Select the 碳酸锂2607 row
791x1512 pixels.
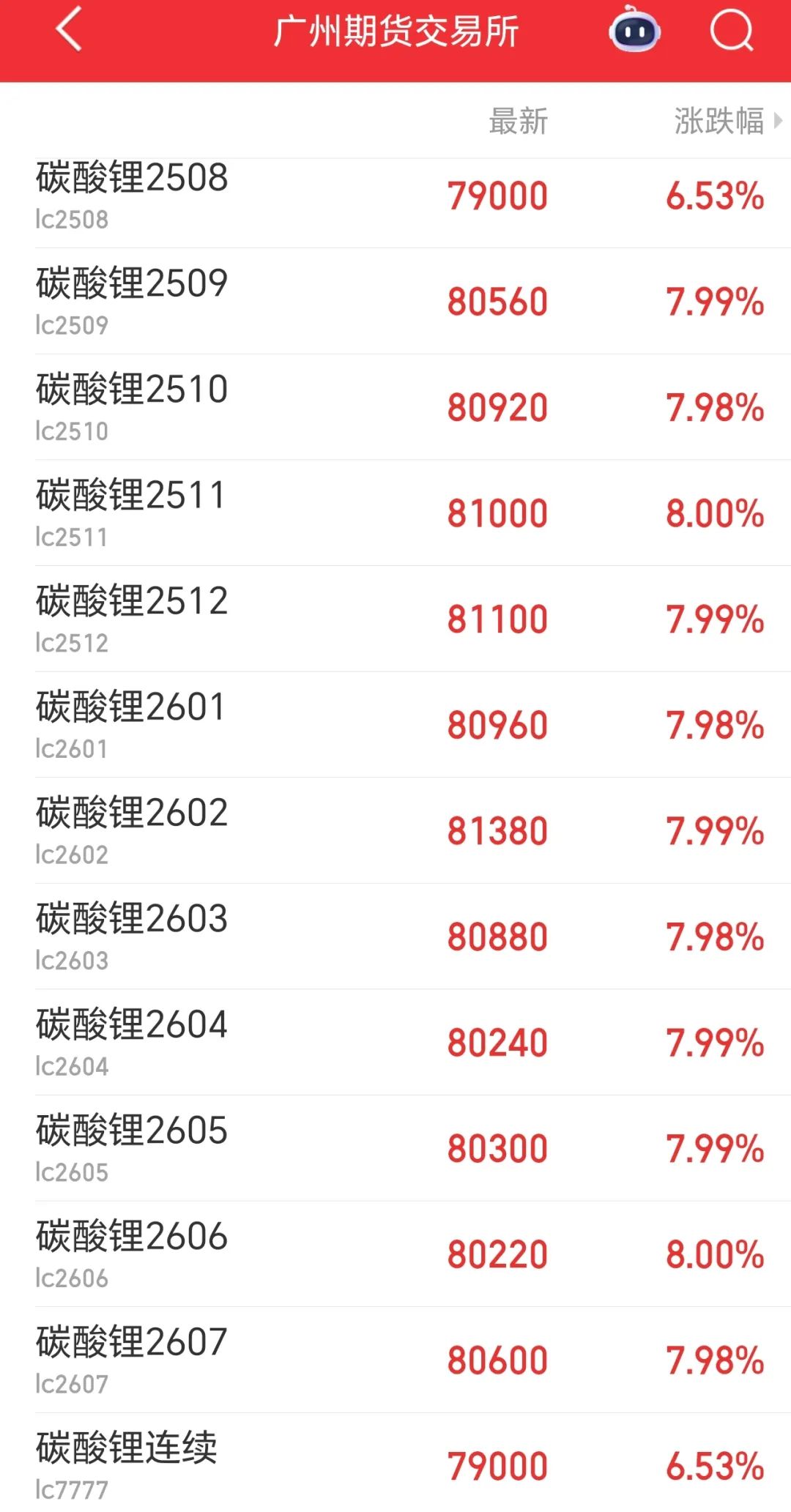[x=395, y=1360]
